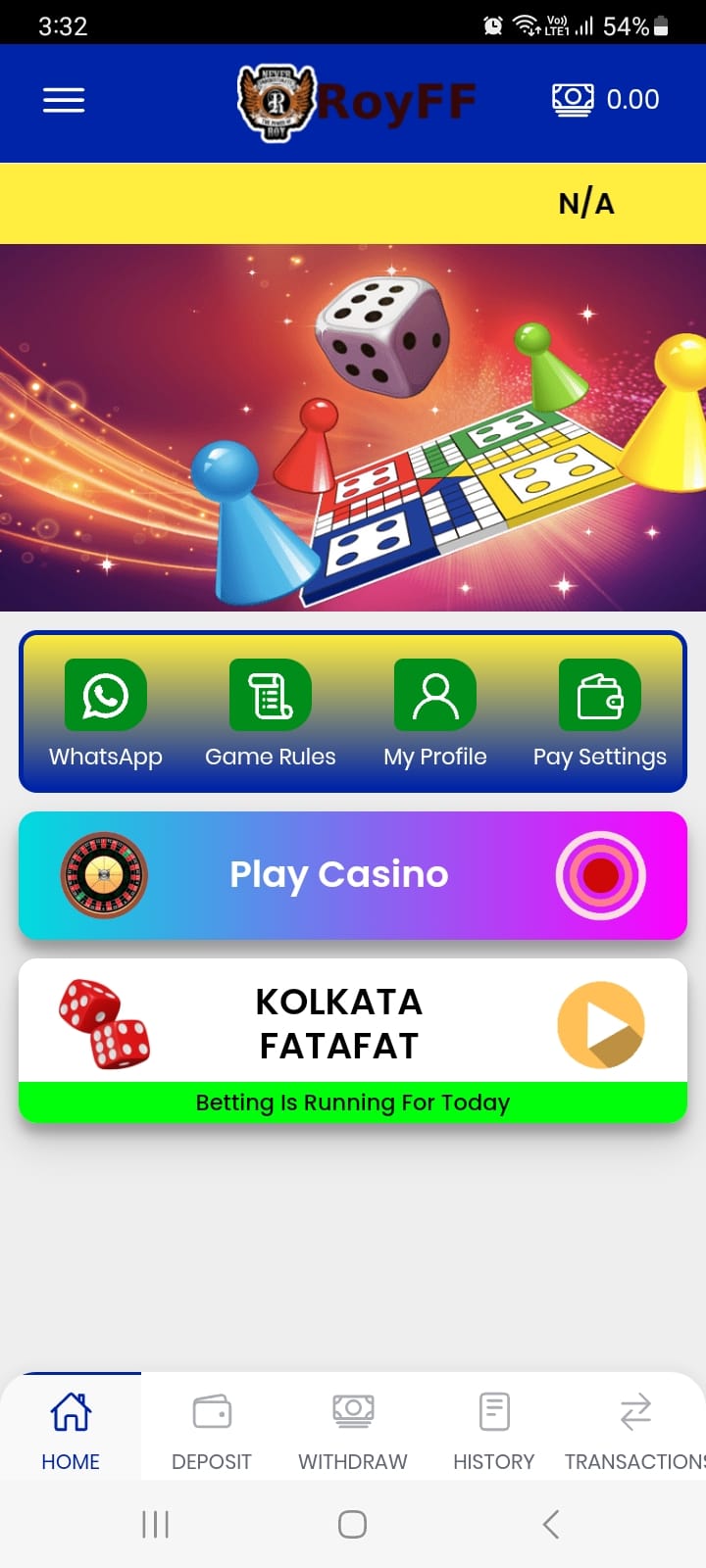Launch the Play Casino banner
The width and height of the screenshot is (706, 1568).
pos(353,875)
